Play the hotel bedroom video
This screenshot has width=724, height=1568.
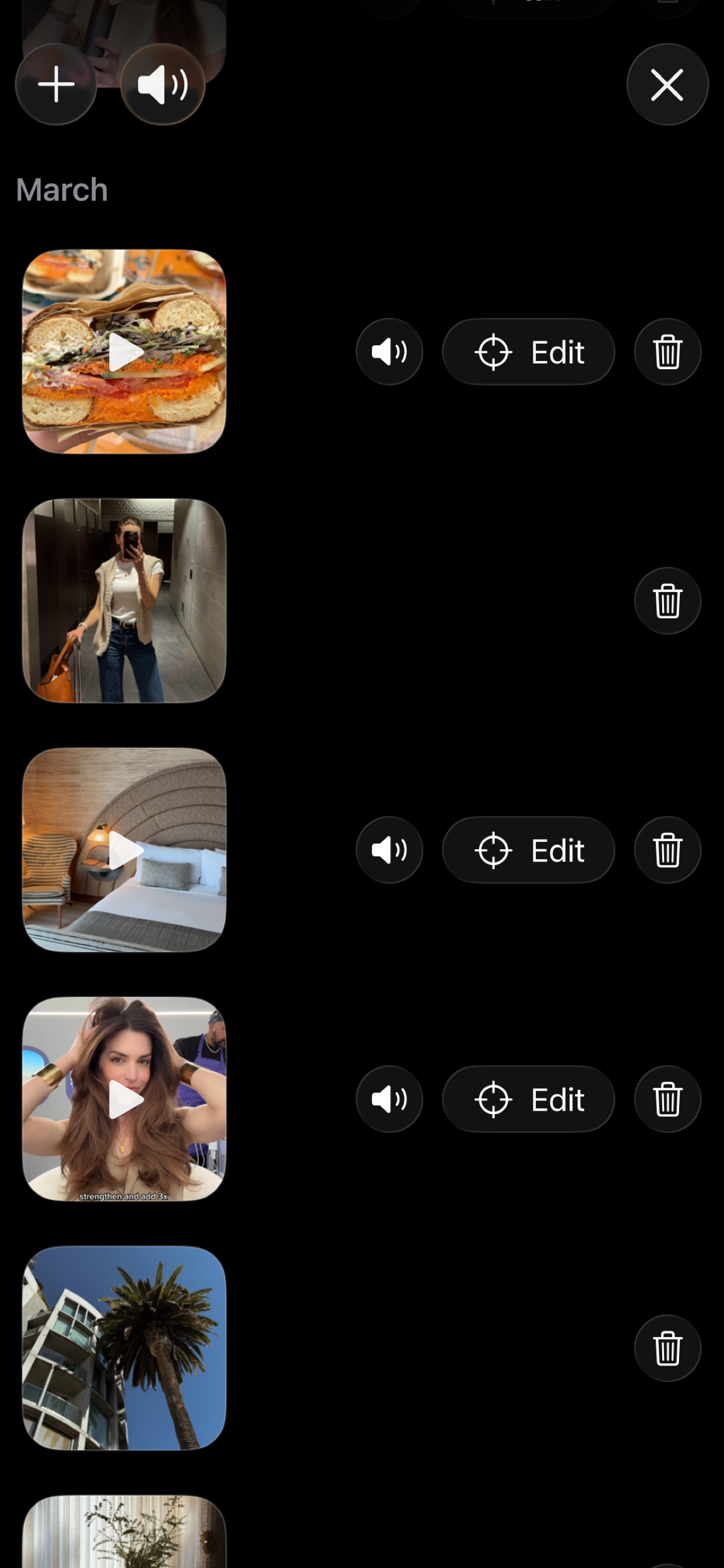(x=124, y=850)
